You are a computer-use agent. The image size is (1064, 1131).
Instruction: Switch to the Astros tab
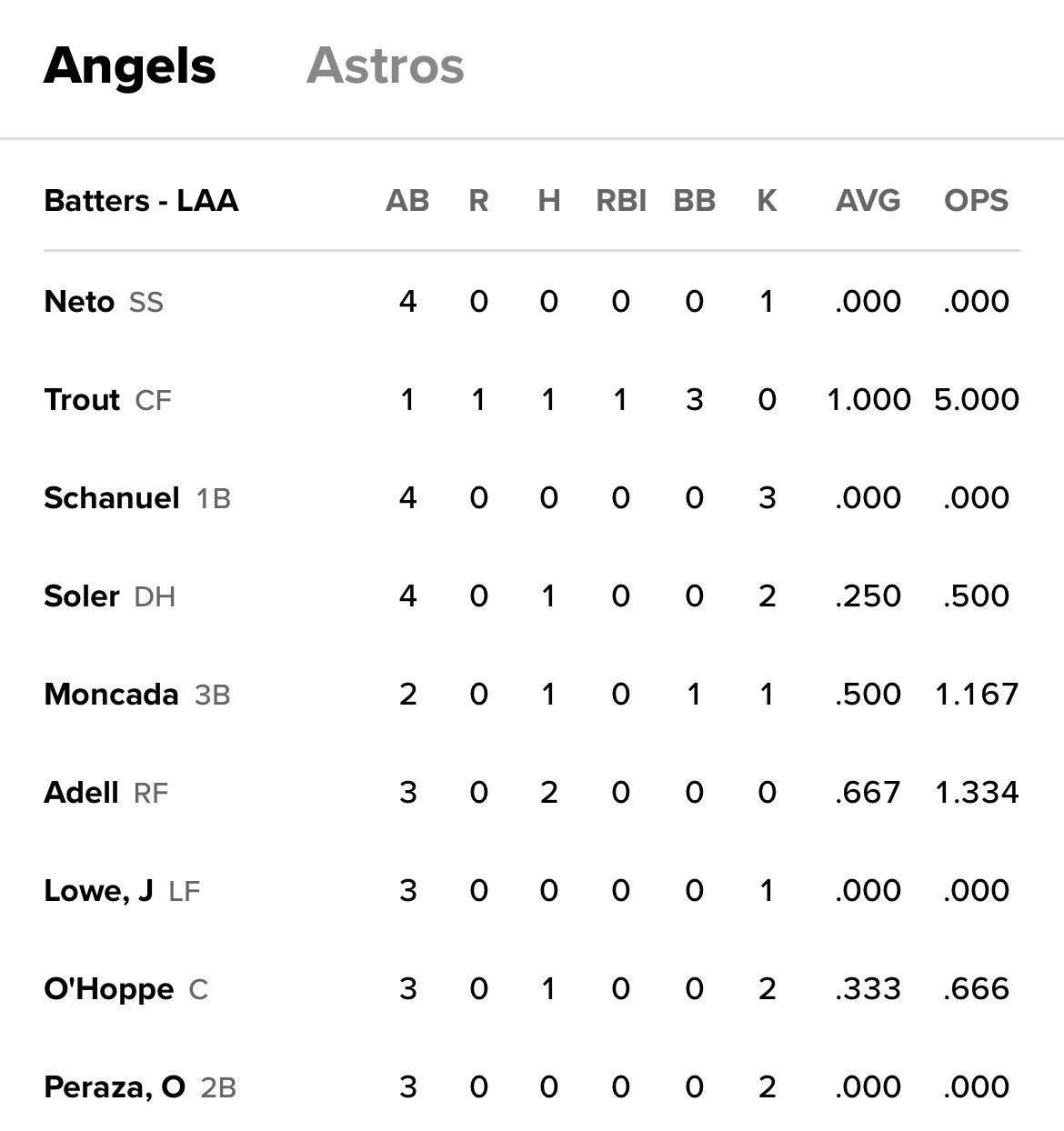tap(386, 66)
